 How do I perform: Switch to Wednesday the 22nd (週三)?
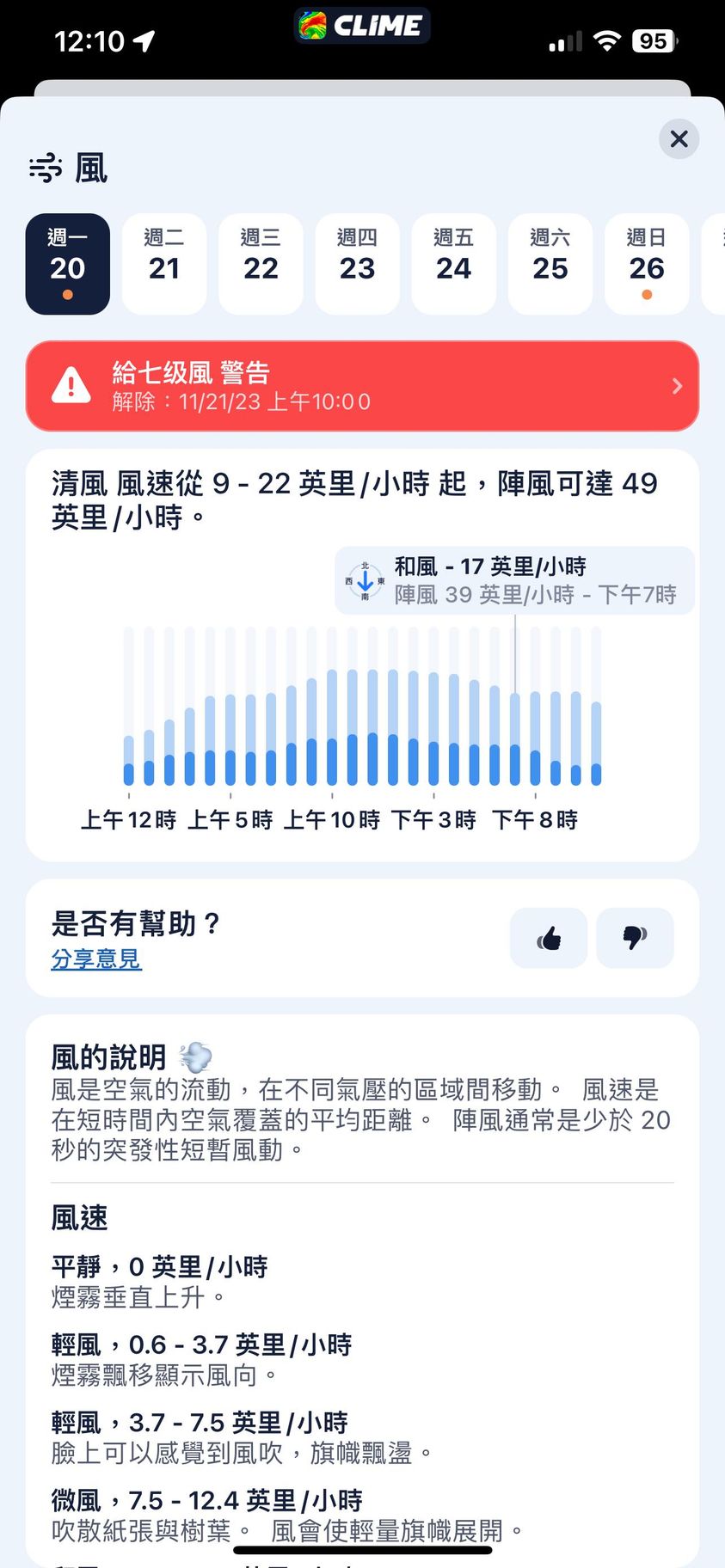coord(261,264)
